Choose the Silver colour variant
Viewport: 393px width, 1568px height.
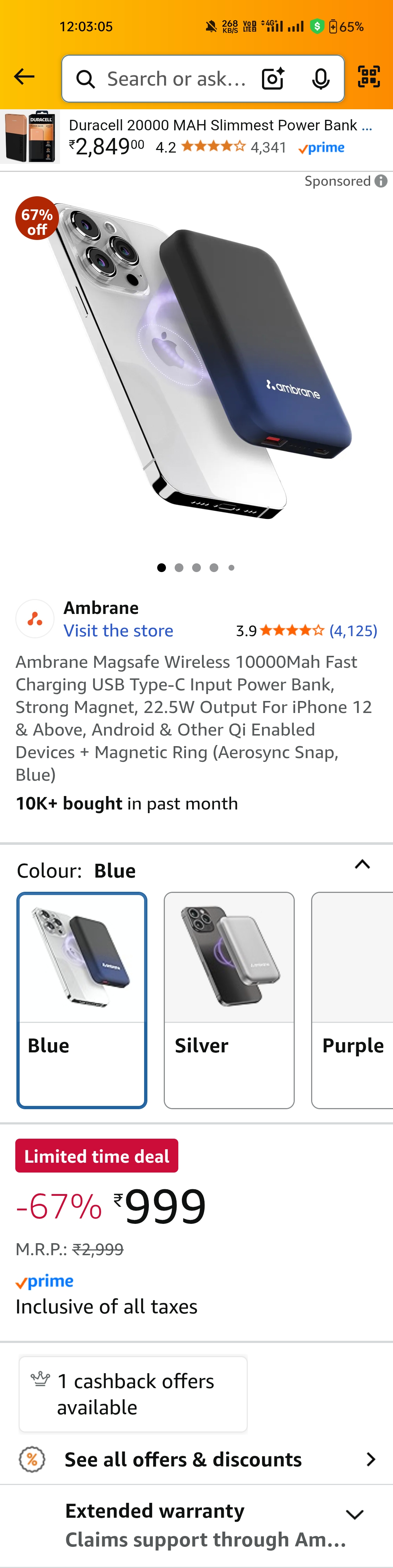229,1000
